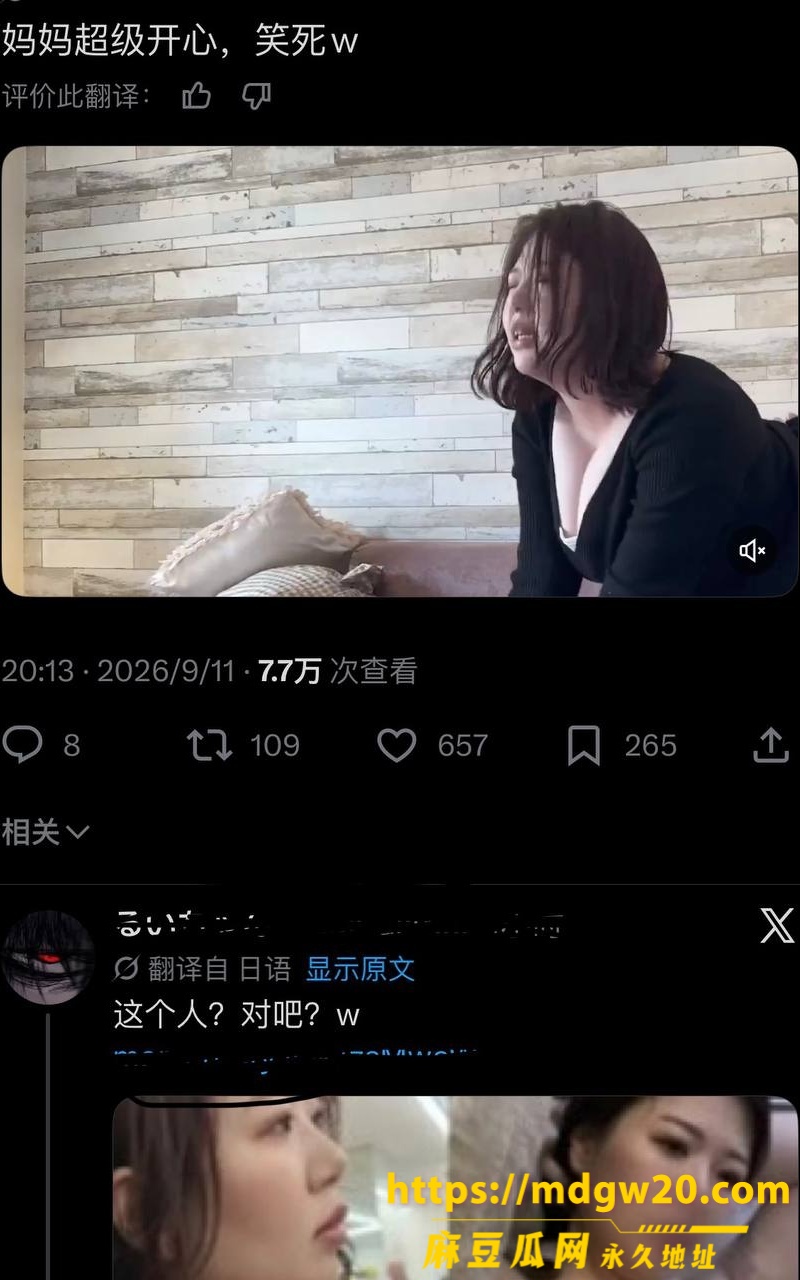
Task: Open the replier's profile avatar
Action: [48, 957]
